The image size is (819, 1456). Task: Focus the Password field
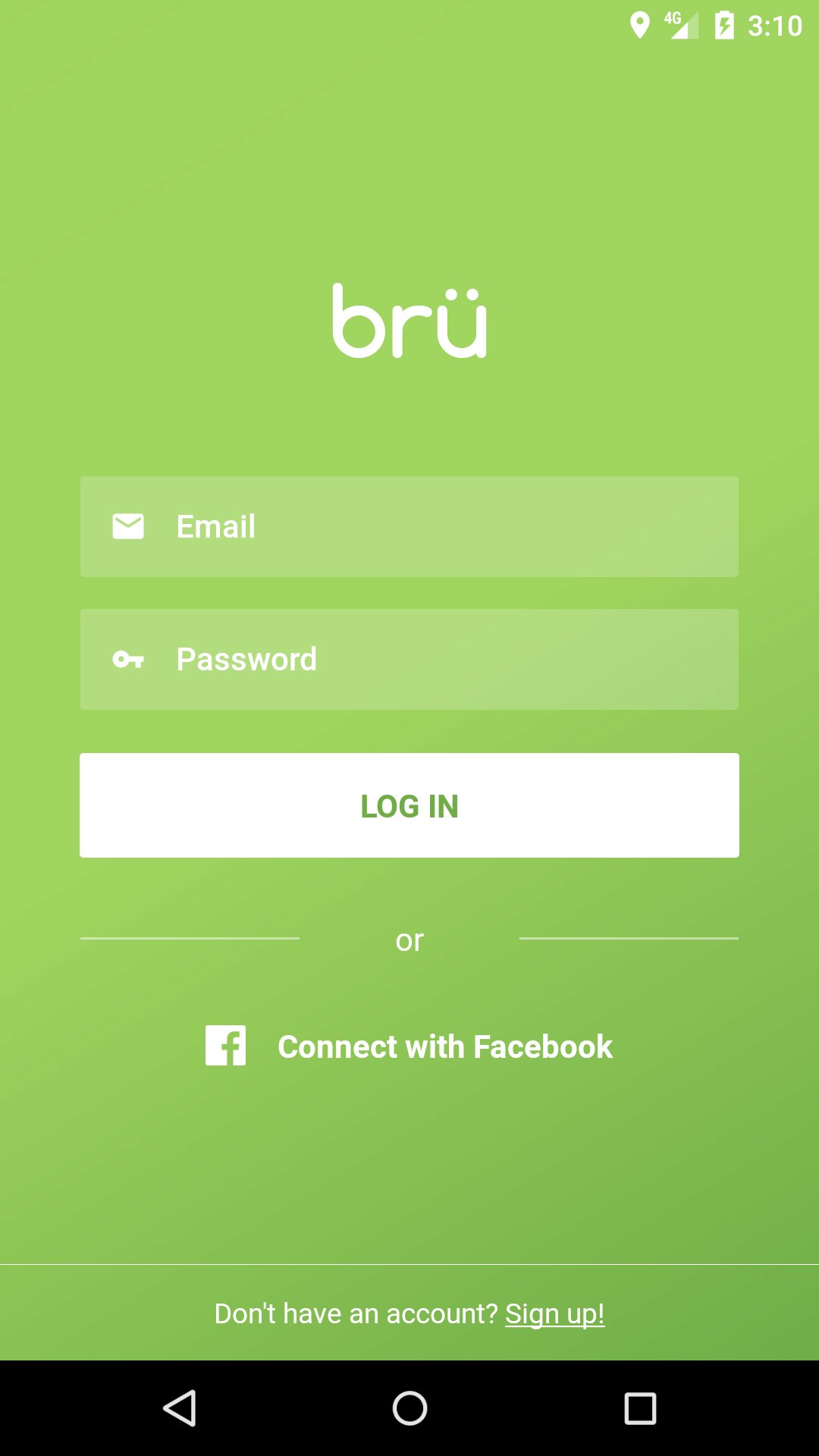[x=409, y=659]
